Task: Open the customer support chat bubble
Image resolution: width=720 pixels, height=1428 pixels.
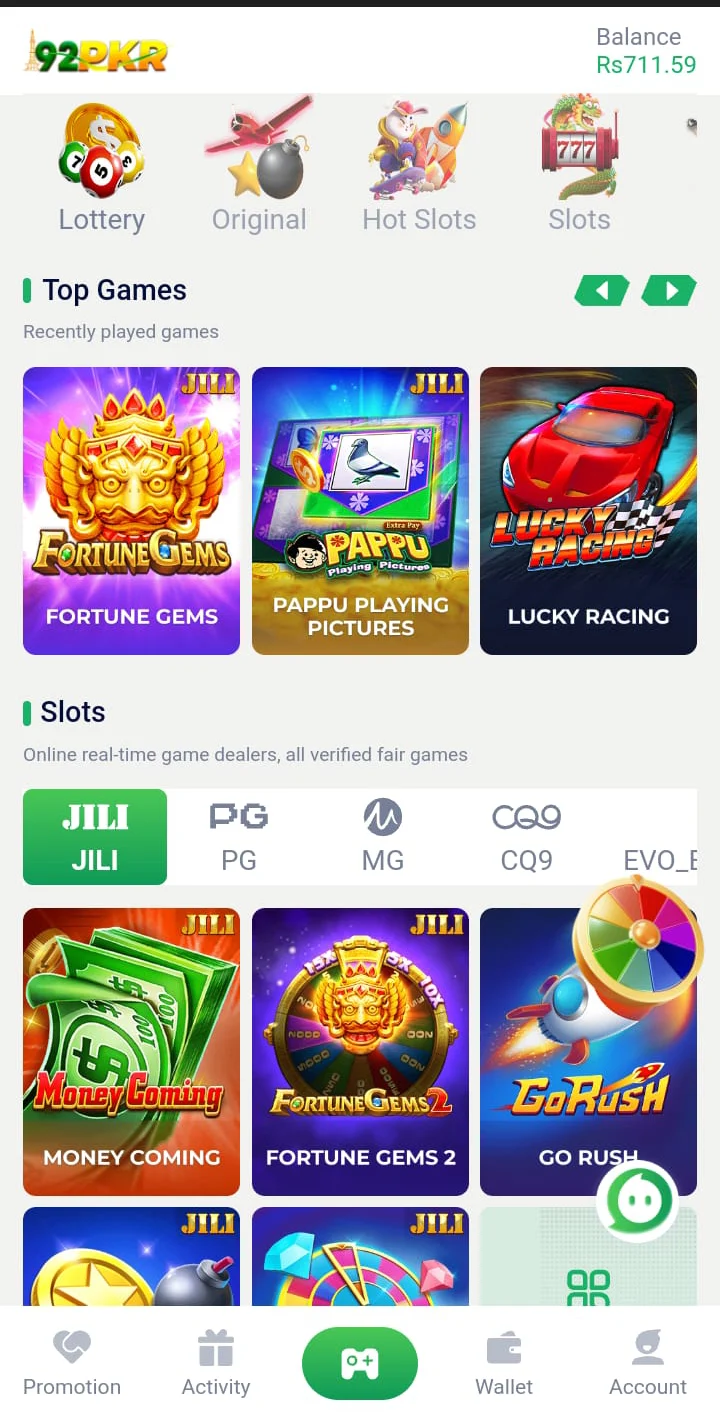Action: [638, 1201]
